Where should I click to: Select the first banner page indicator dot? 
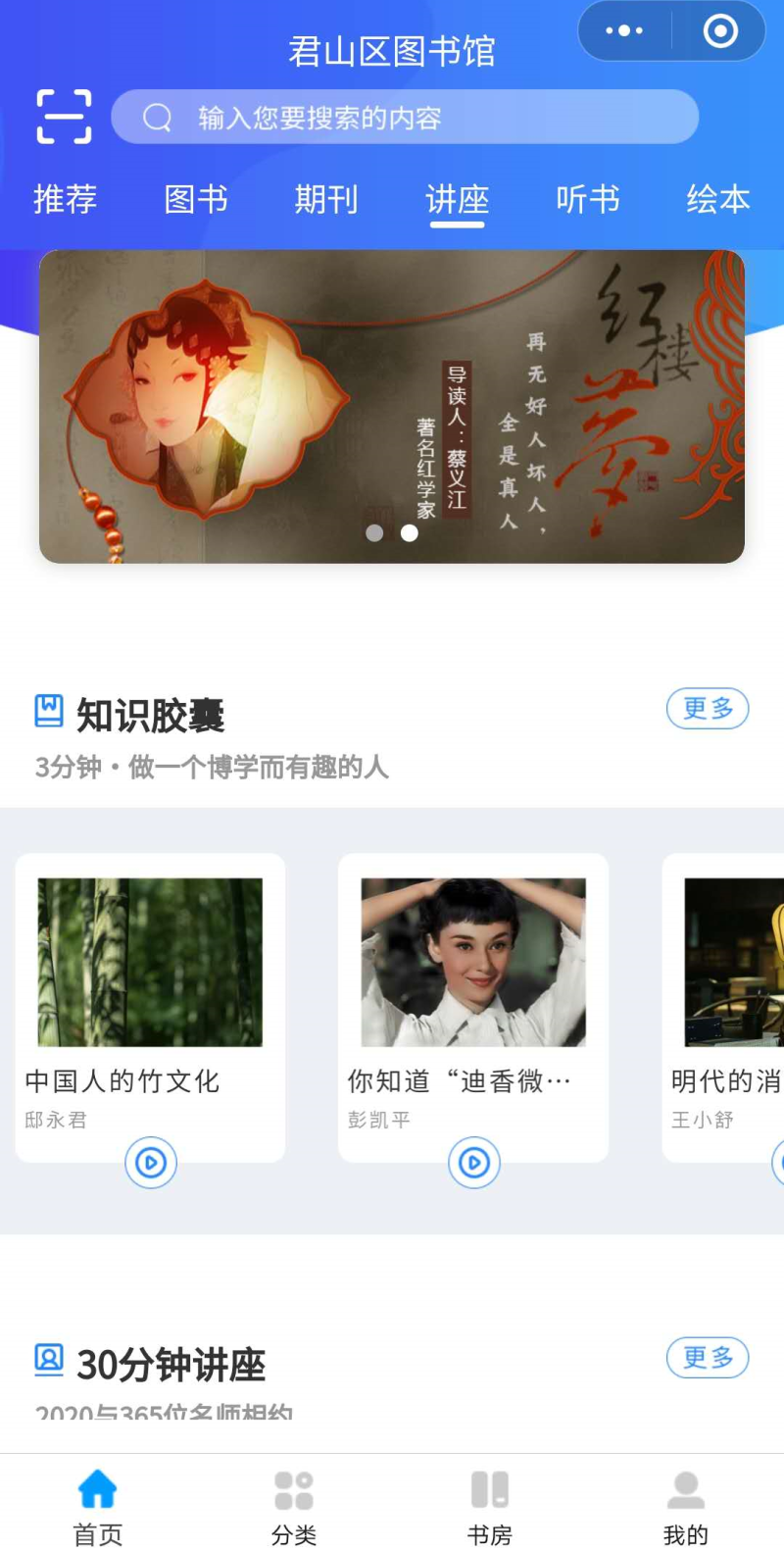point(374,533)
